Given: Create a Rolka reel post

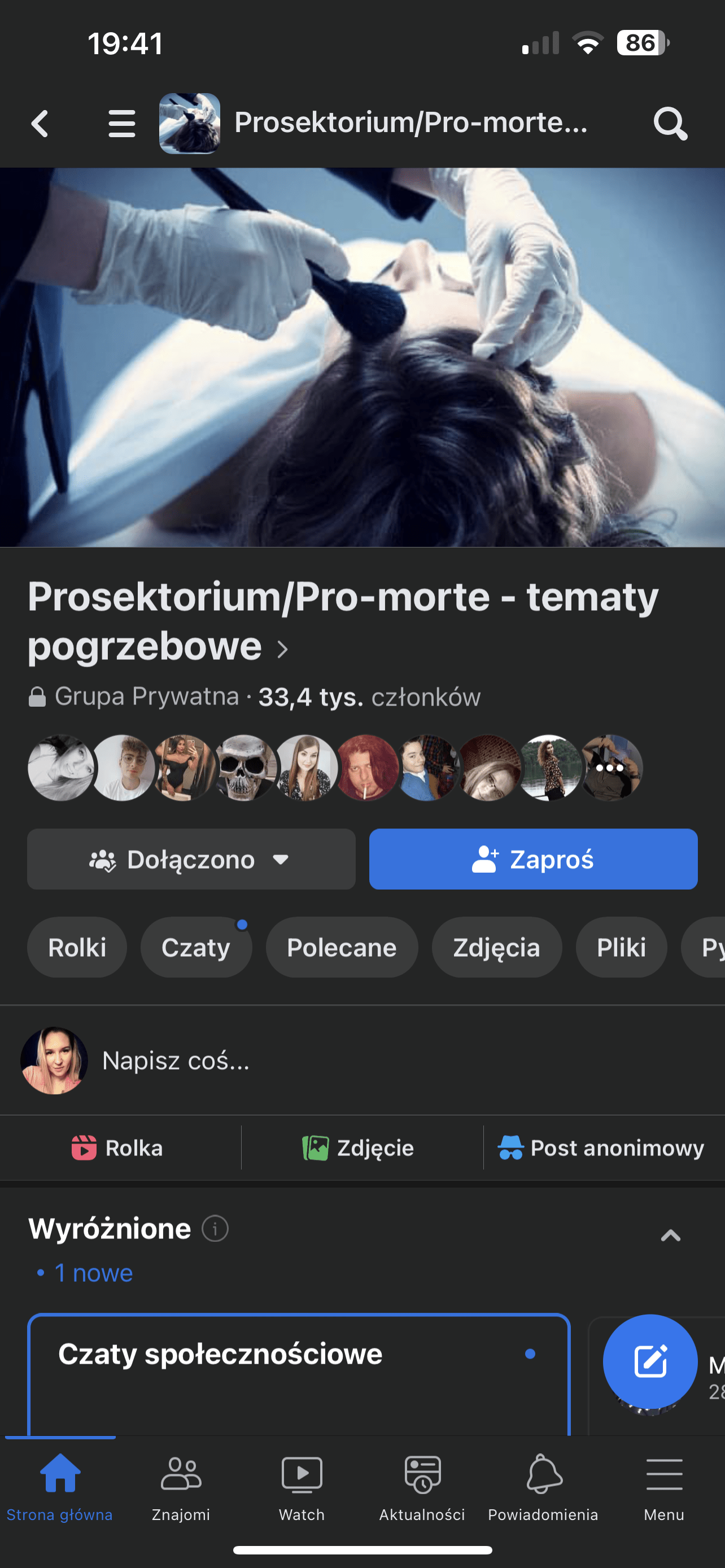Looking at the screenshot, I should [x=118, y=1148].
